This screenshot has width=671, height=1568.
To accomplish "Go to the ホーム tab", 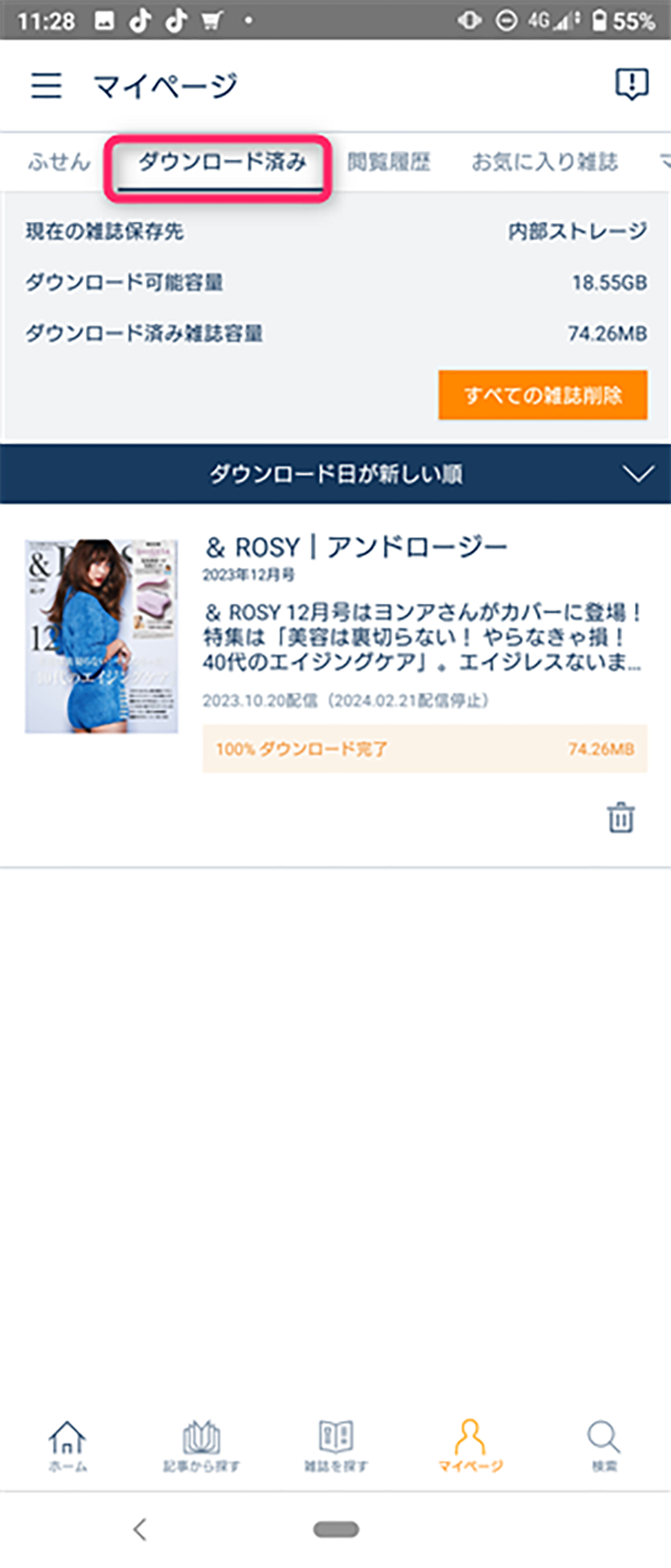I will tap(68, 1445).
